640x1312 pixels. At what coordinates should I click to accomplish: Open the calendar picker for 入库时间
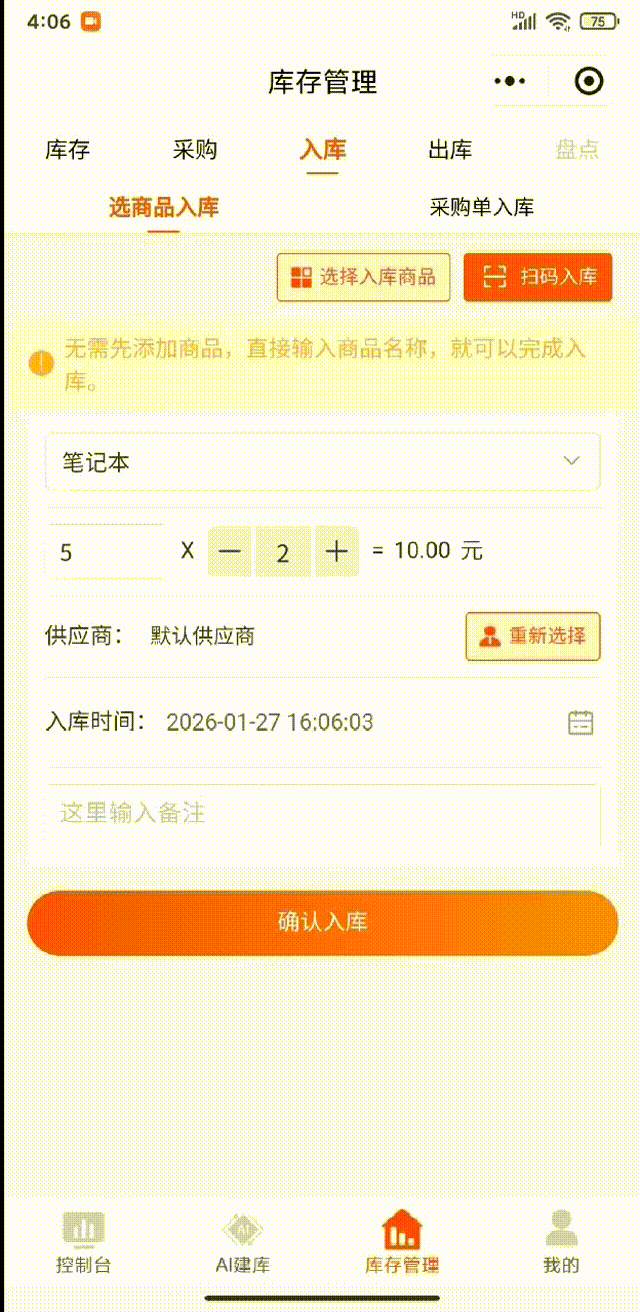[x=581, y=722]
